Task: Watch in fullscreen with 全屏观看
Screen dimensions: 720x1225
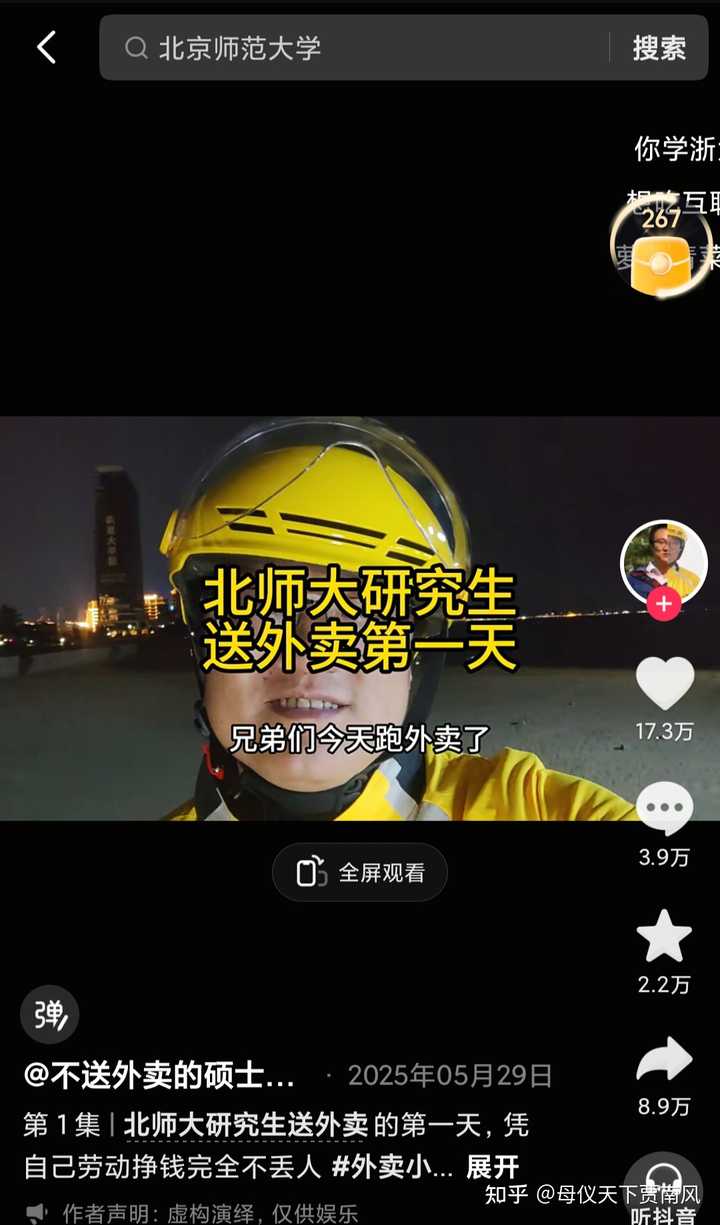Action: (360, 872)
